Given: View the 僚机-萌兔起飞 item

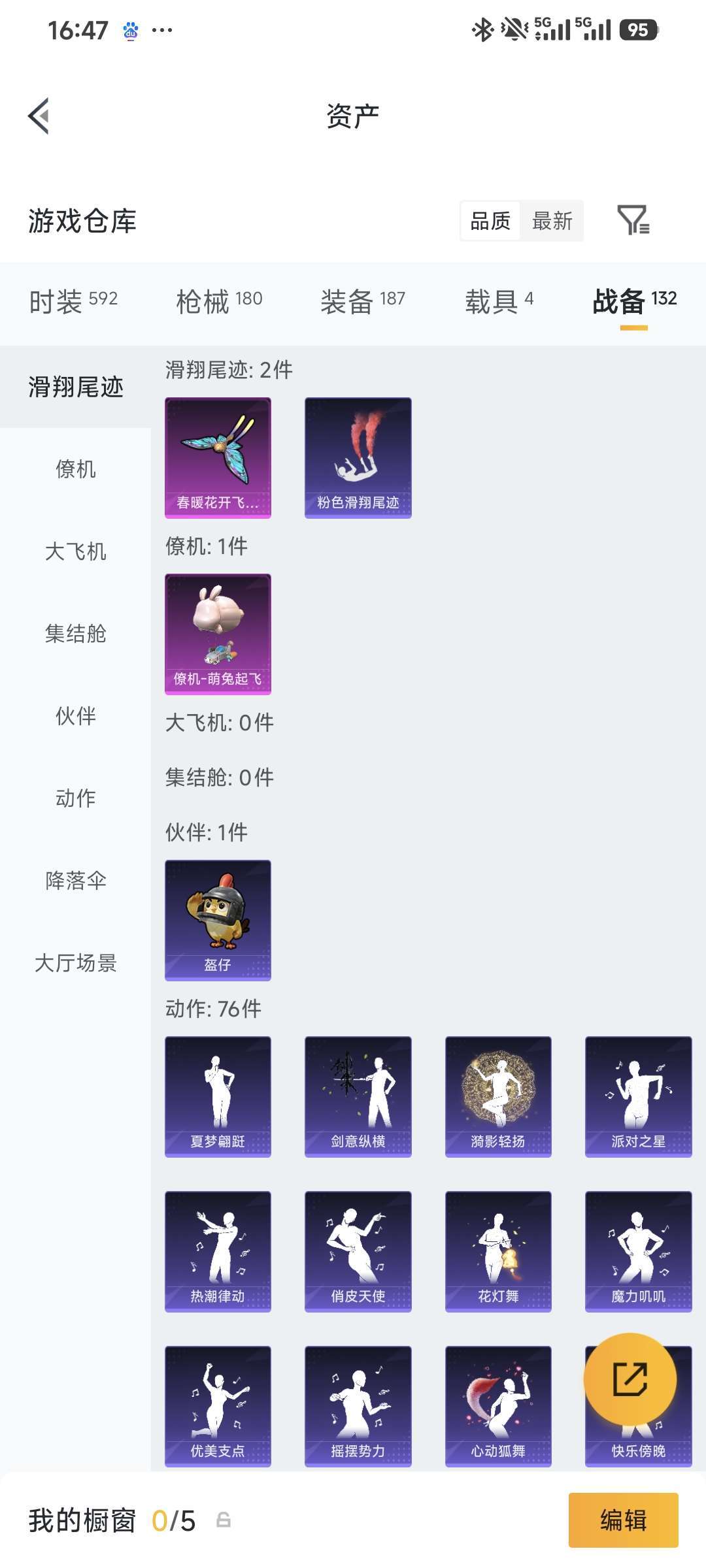Looking at the screenshot, I should (x=218, y=634).
